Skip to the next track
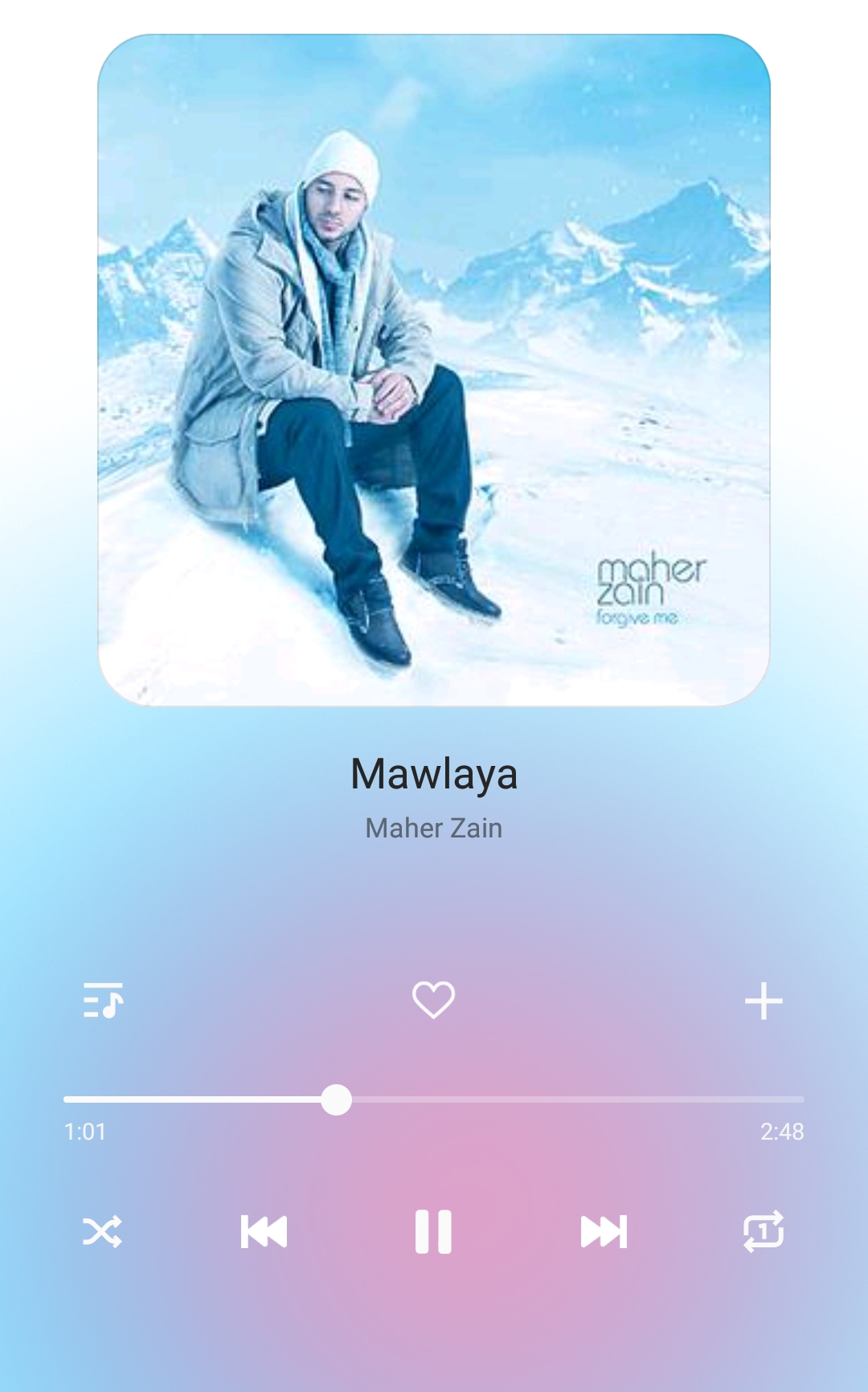This screenshot has width=868, height=1392. click(x=604, y=1231)
